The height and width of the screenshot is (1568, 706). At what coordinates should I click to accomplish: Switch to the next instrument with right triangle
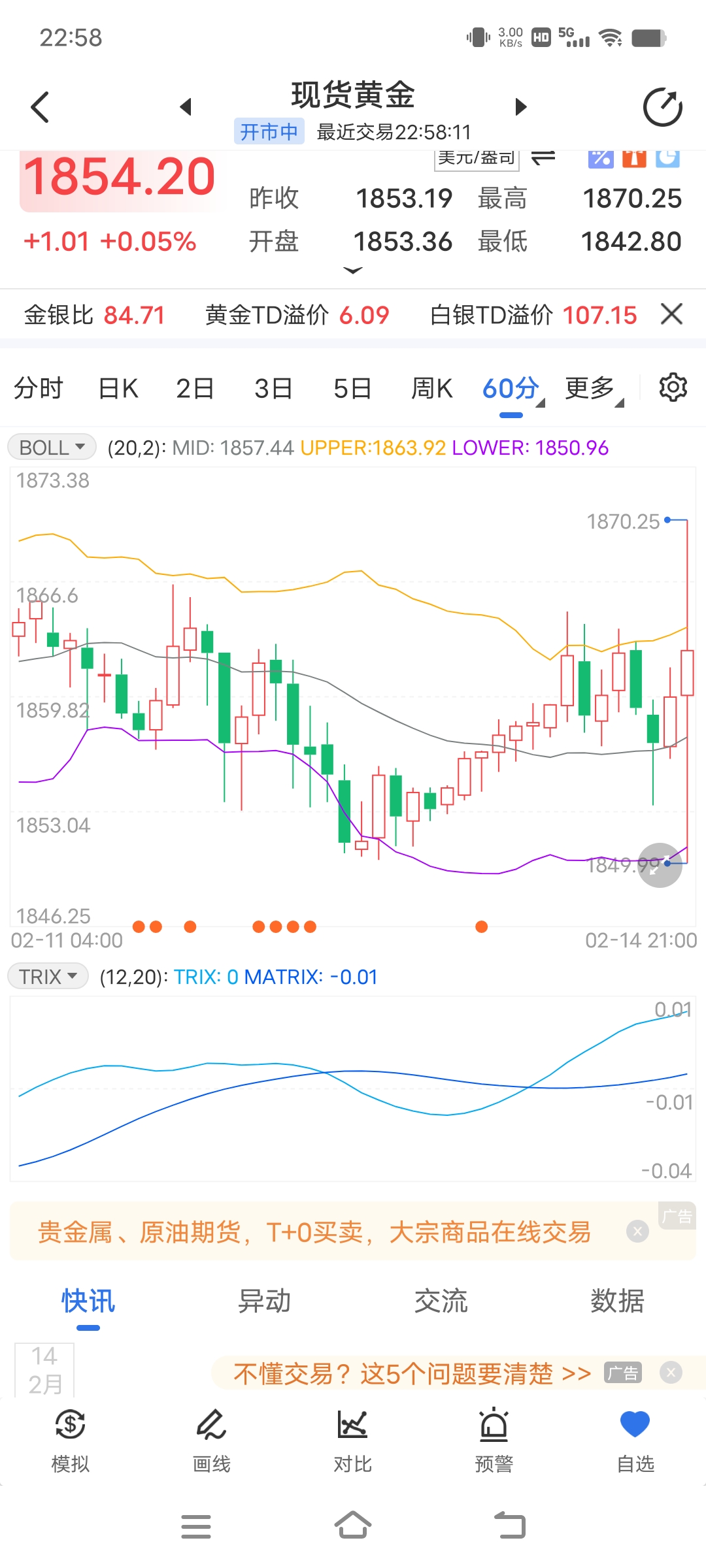(520, 106)
